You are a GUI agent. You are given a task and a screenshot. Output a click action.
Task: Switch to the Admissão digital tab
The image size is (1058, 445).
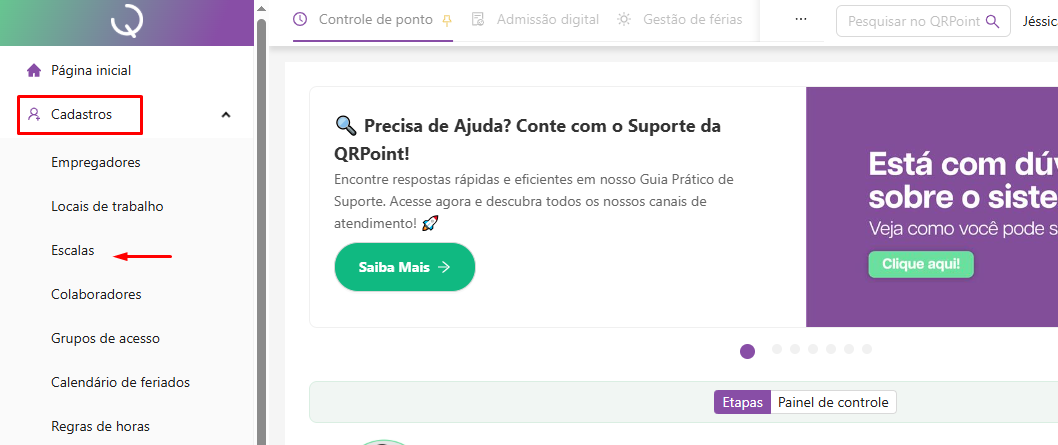[x=536, y=19]
